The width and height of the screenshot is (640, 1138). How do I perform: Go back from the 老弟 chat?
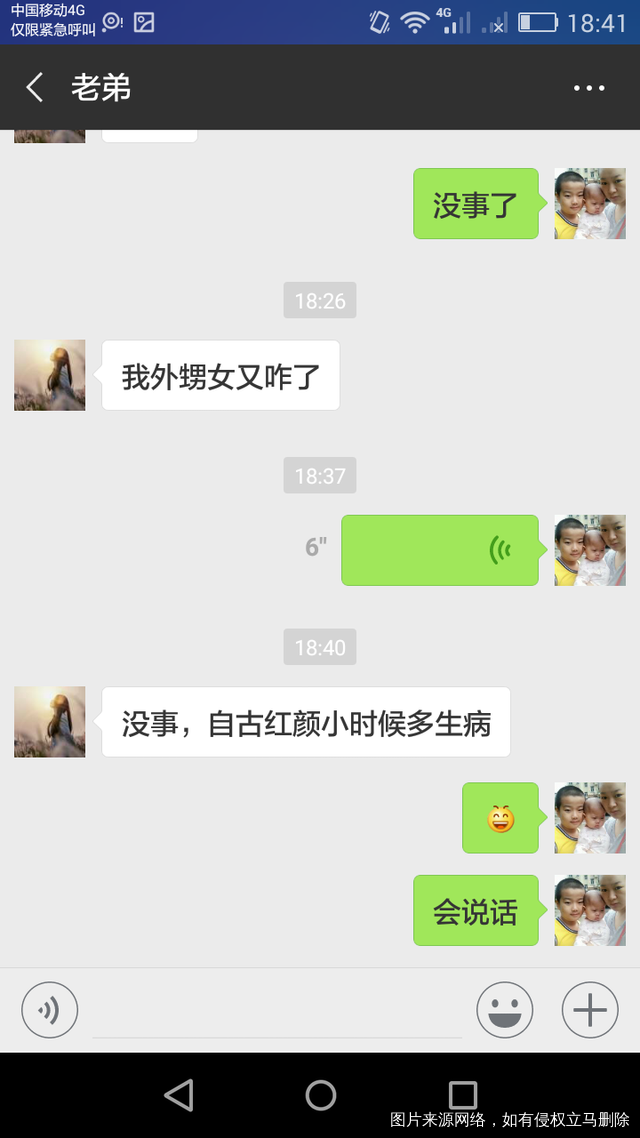tap(35, 88)
